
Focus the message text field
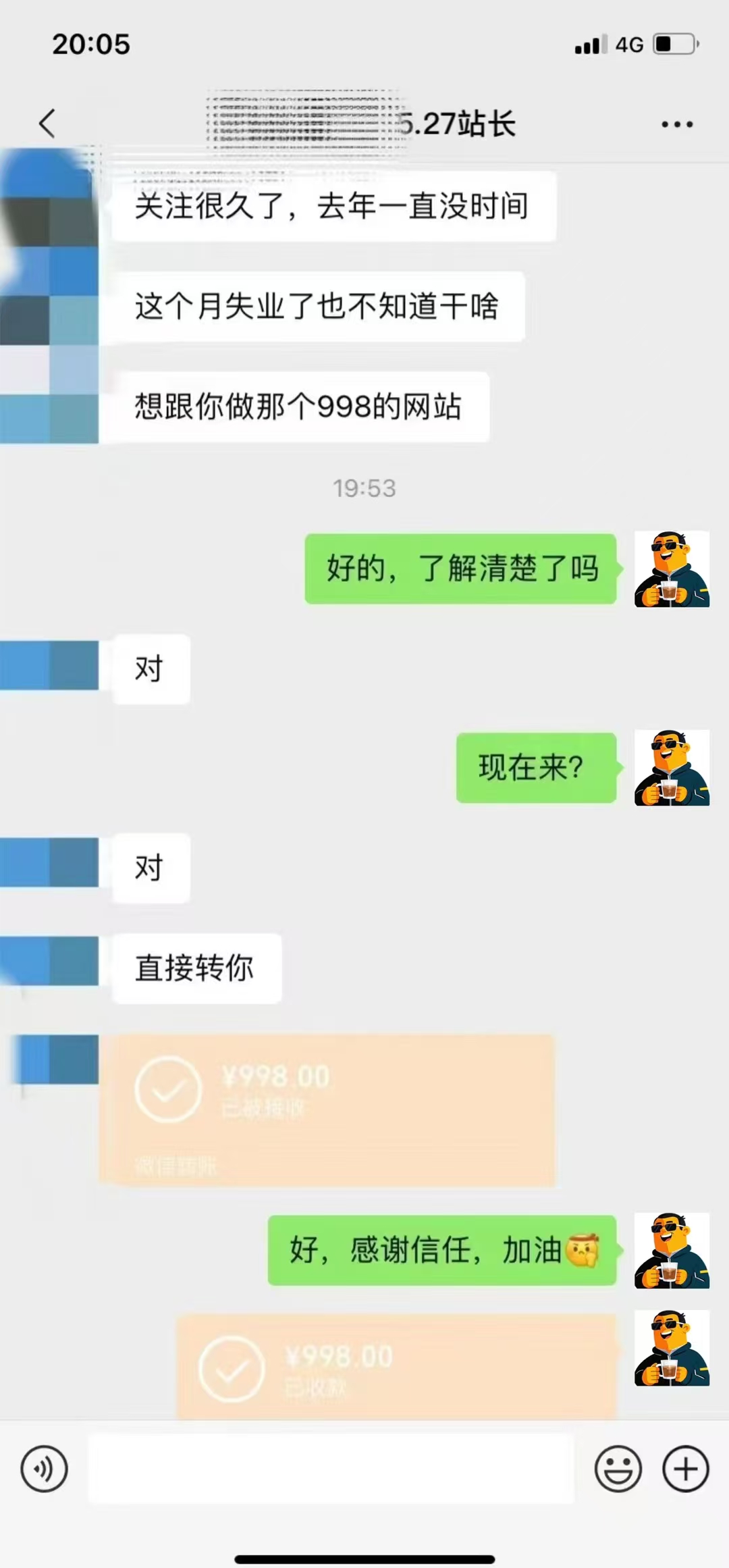tap(331, 1469)
